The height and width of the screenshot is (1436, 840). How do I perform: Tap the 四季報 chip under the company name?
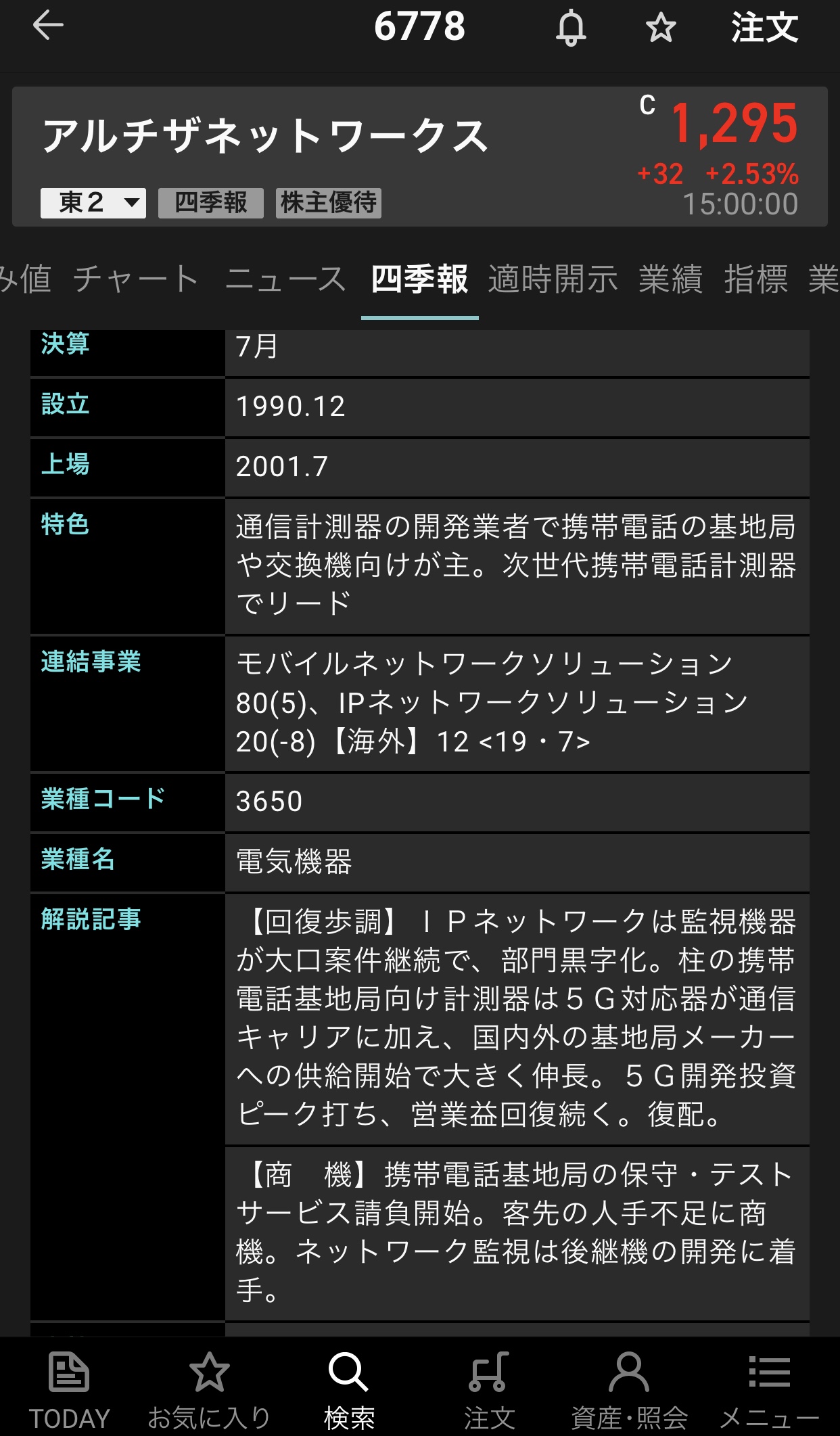(210, 202)
